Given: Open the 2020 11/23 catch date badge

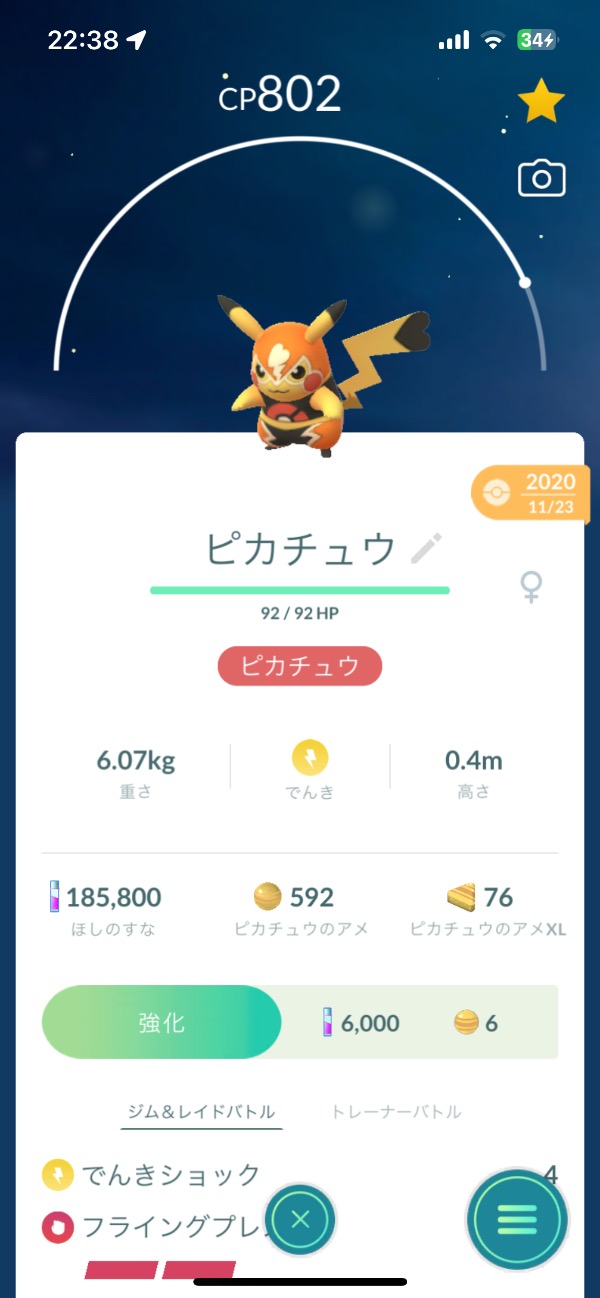Looking at the screenshot, I should (x=525, y=492).
